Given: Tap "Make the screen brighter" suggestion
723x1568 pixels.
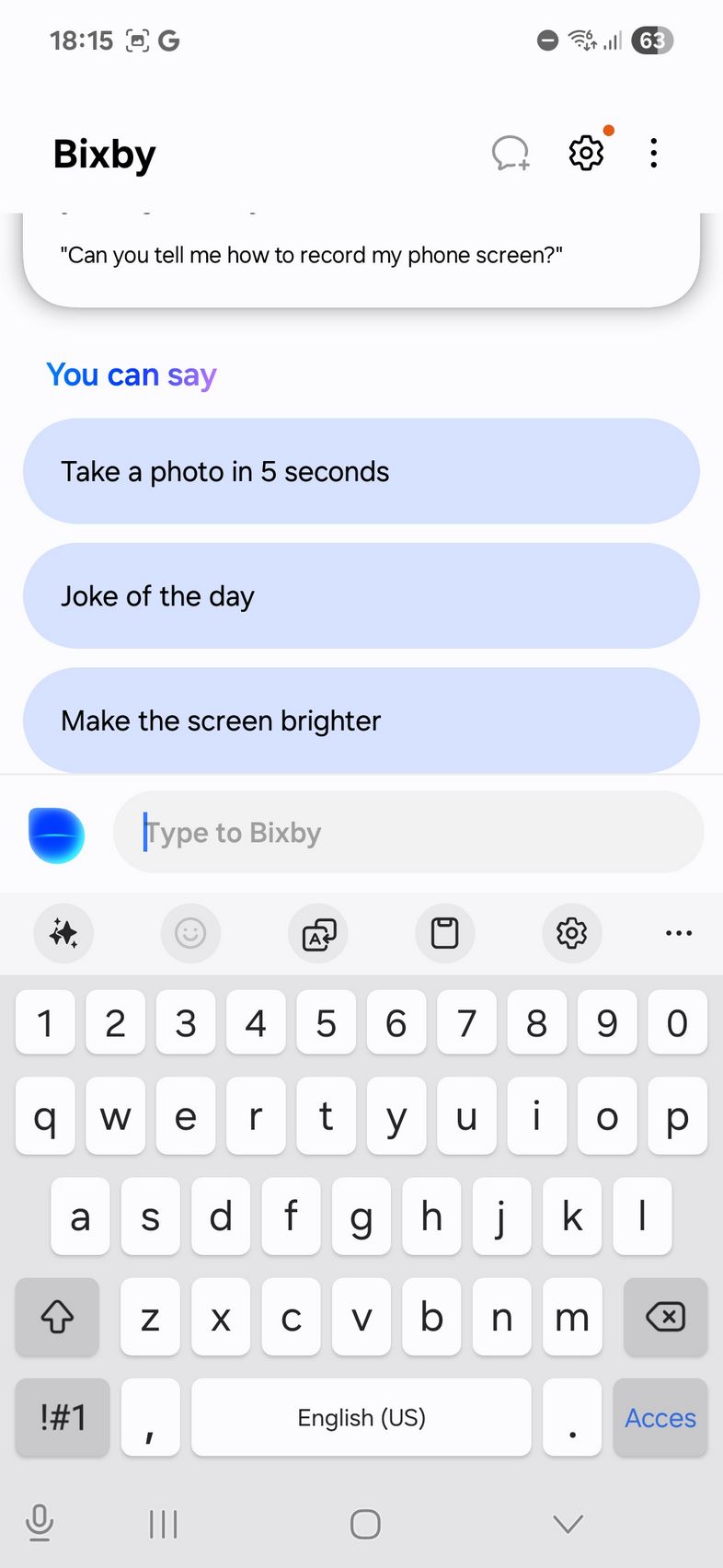Looking at the screenshot, I should (361, 721).
